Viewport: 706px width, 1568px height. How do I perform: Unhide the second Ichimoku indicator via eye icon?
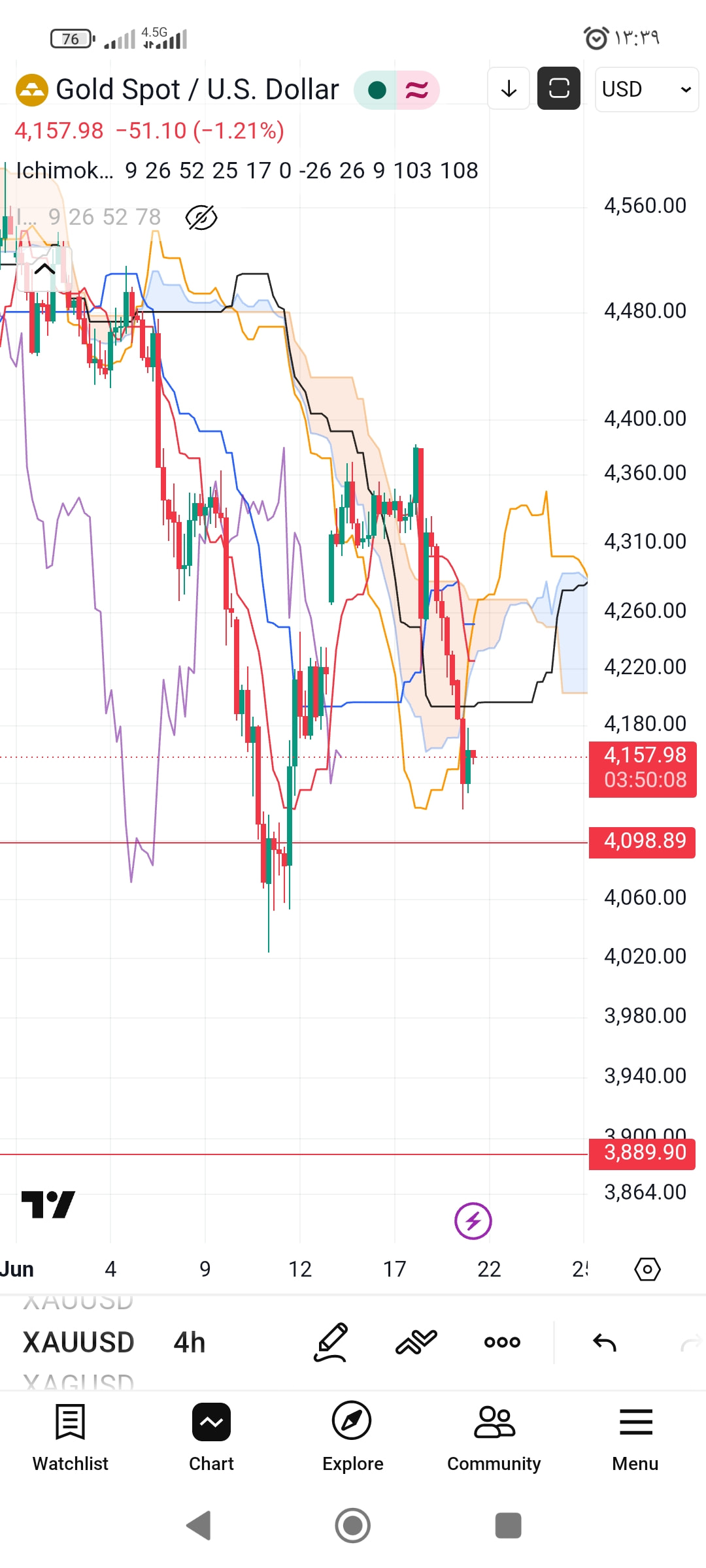pos(201,218)
